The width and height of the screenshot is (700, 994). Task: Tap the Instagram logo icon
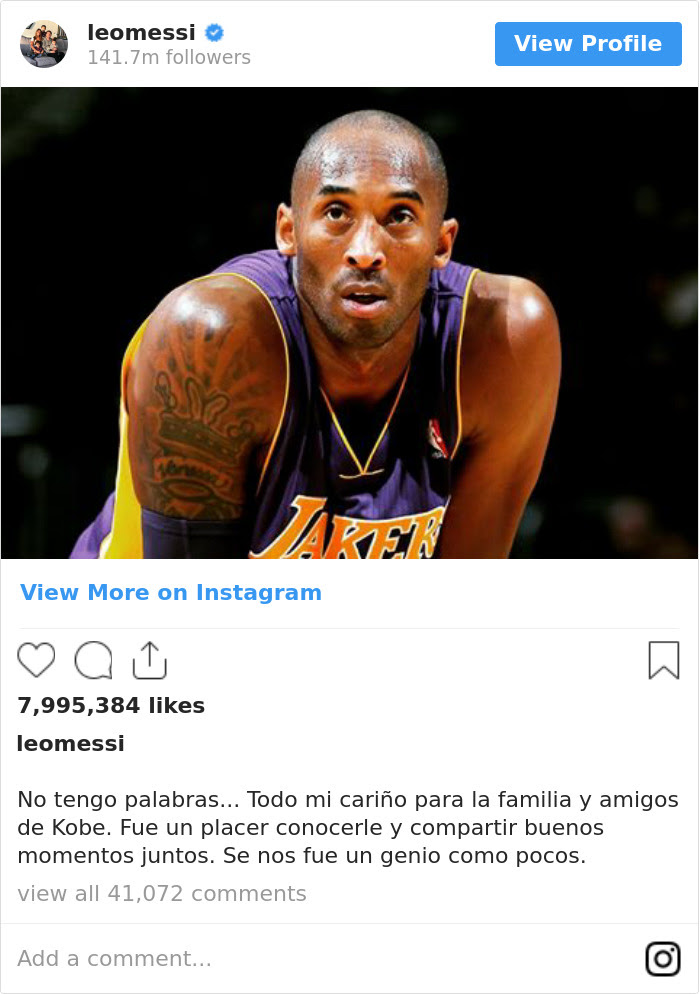tap(662, 958)
